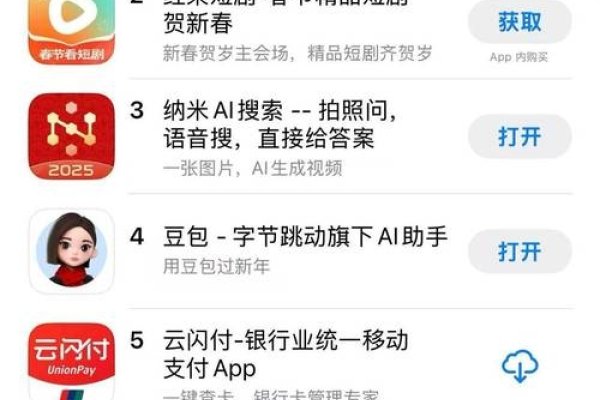Tap 打开 next to 豆包

click(519, 250)
